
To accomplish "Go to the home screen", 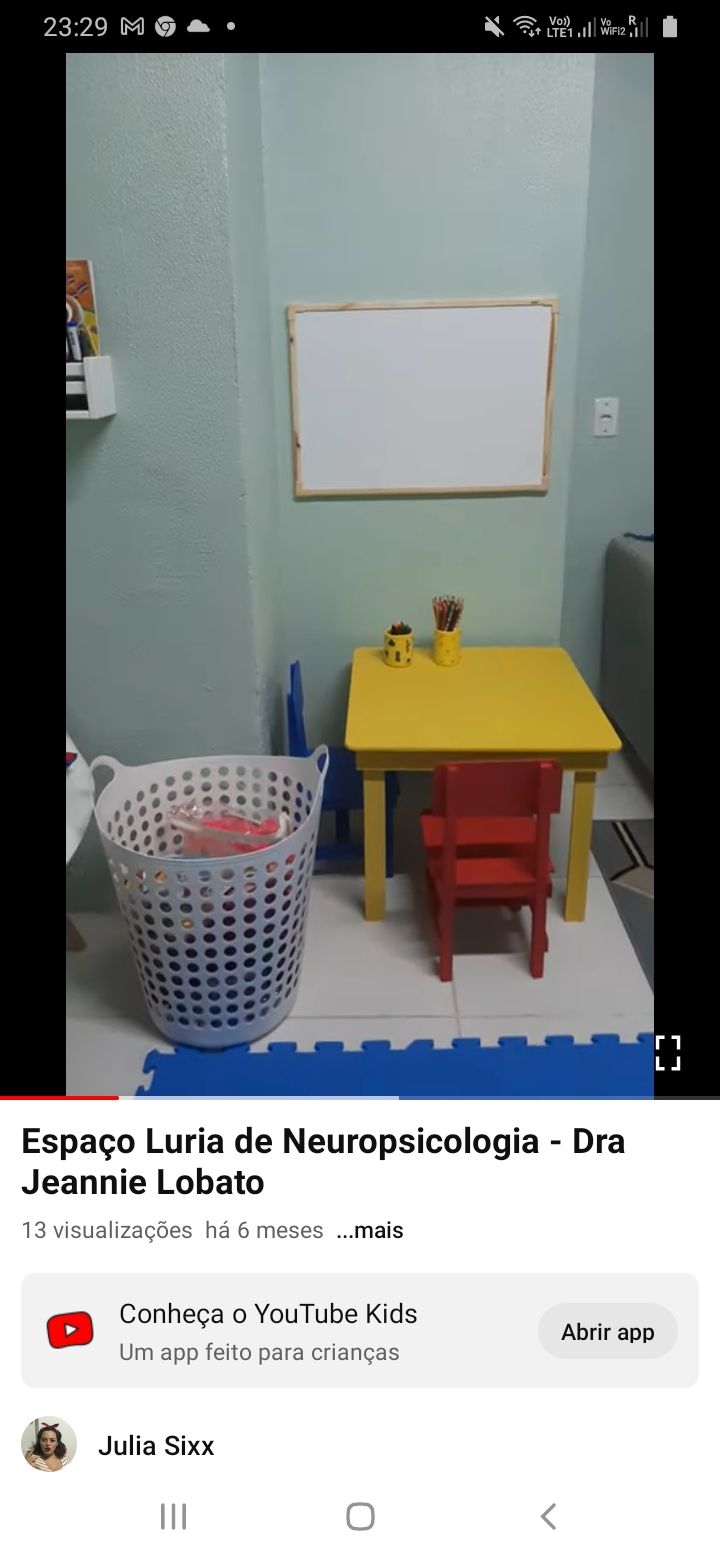I will coord(360,1516).
